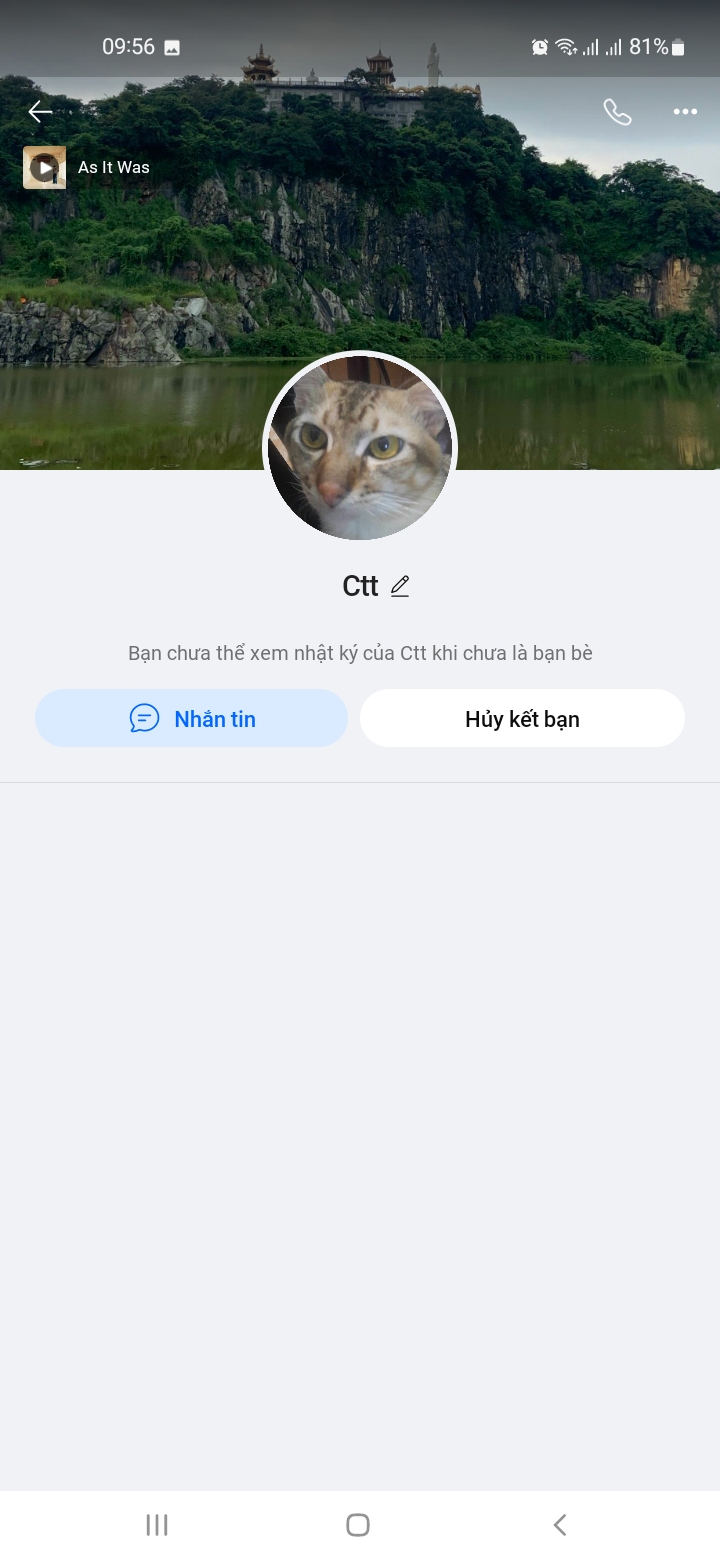The height and width of the screenshot is (1560, 720).
Task: Call Ctt with the phone icon
Action: [617, 112]
